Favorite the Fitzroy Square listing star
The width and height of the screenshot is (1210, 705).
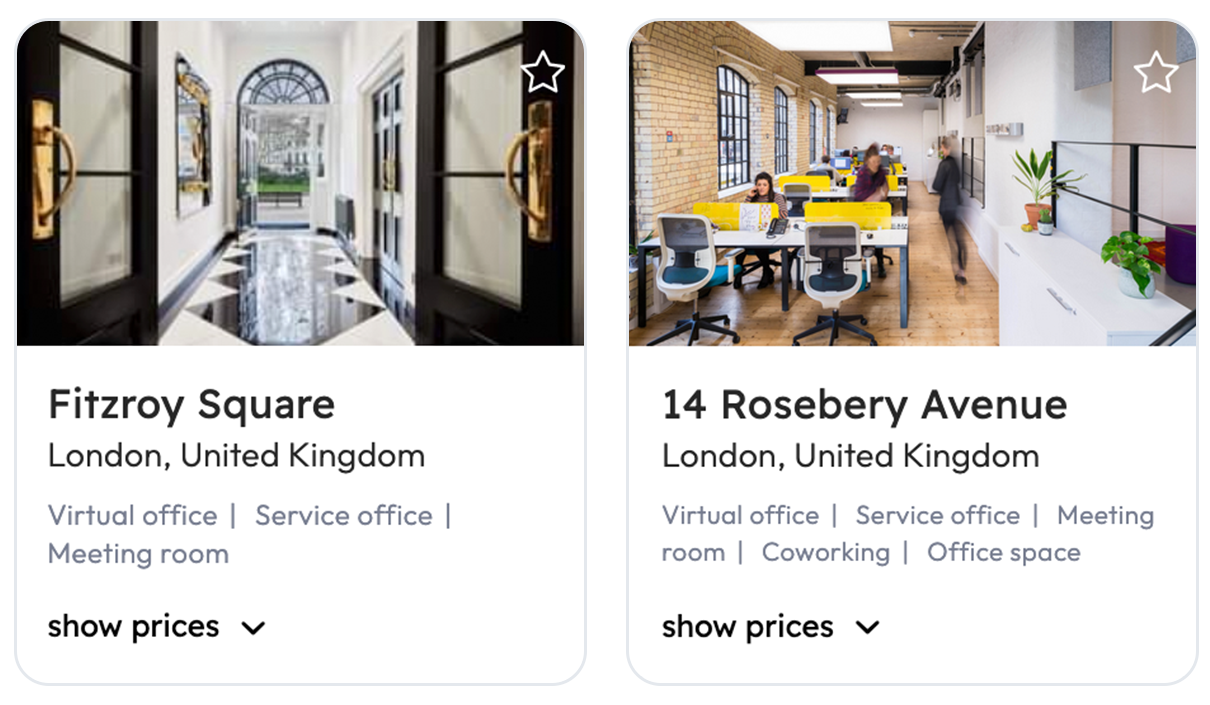coord(543,73)
